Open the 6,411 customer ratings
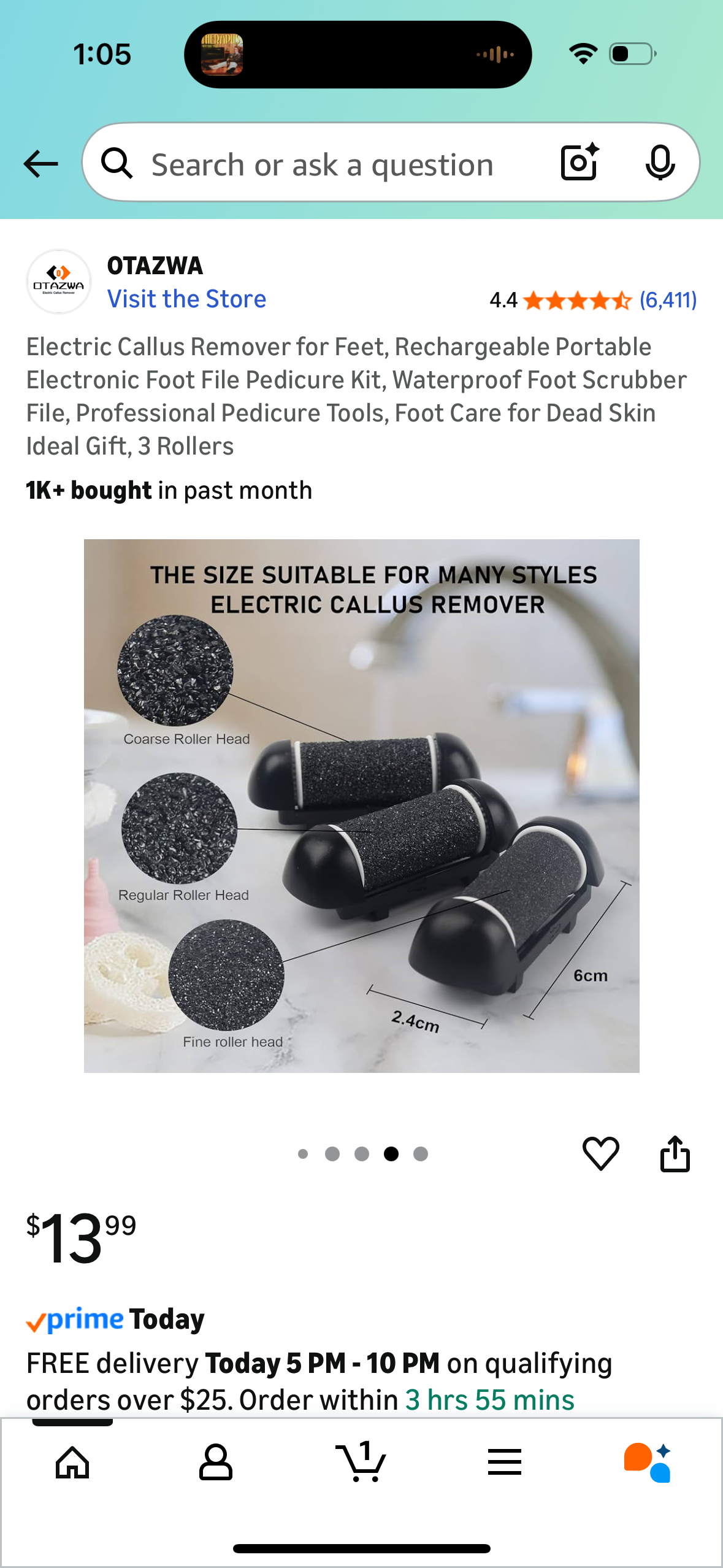Viewport: 723px width, 1568px height. coord(667,300)
